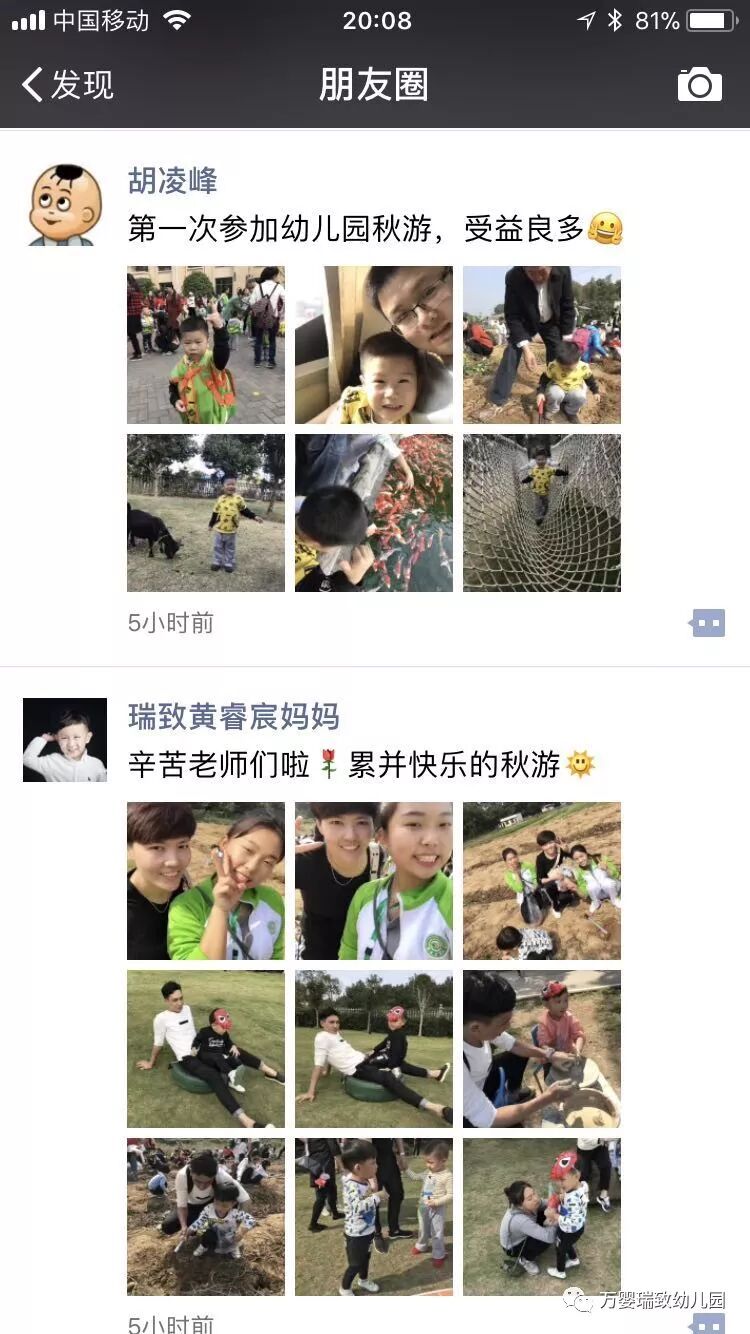Screen dimensions: 750x1334
Task: Open 瑞致黄睿宸妈妈's second selfie photo
Action: pos(373,881)
